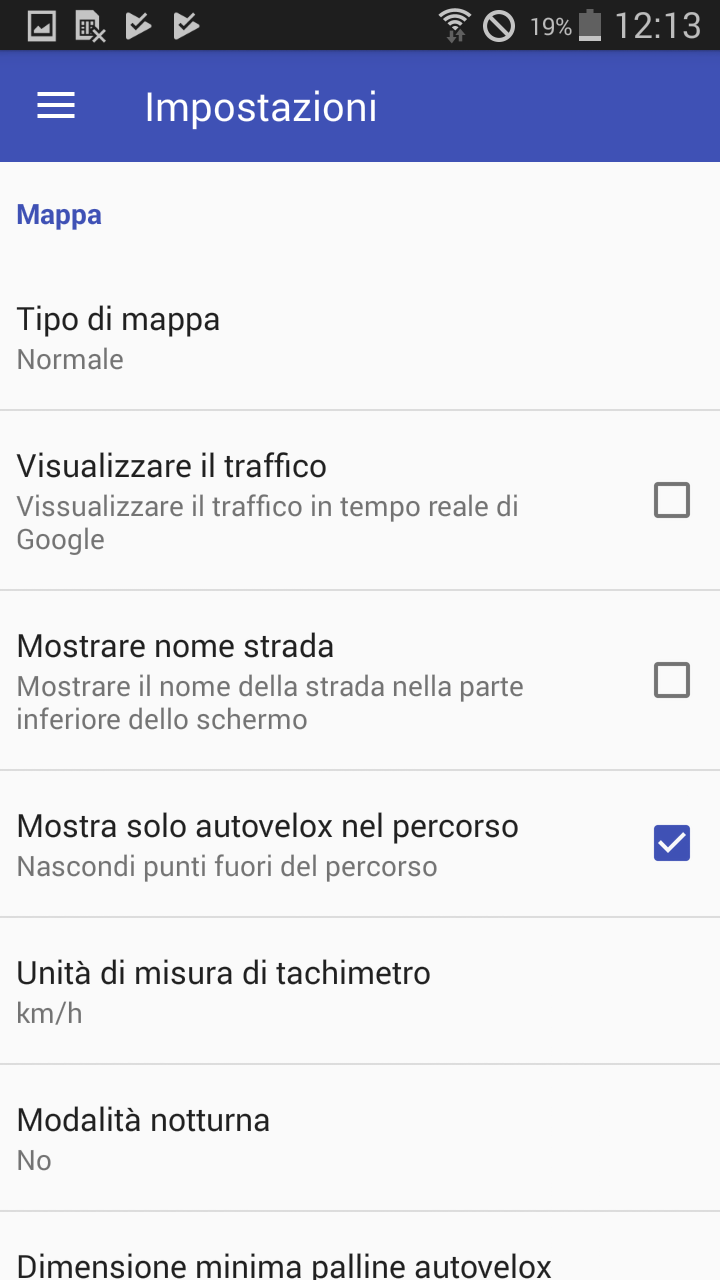720x1280 pixels.
Task: Change Unità di misura di tachimetro
Action: point(360,991)
